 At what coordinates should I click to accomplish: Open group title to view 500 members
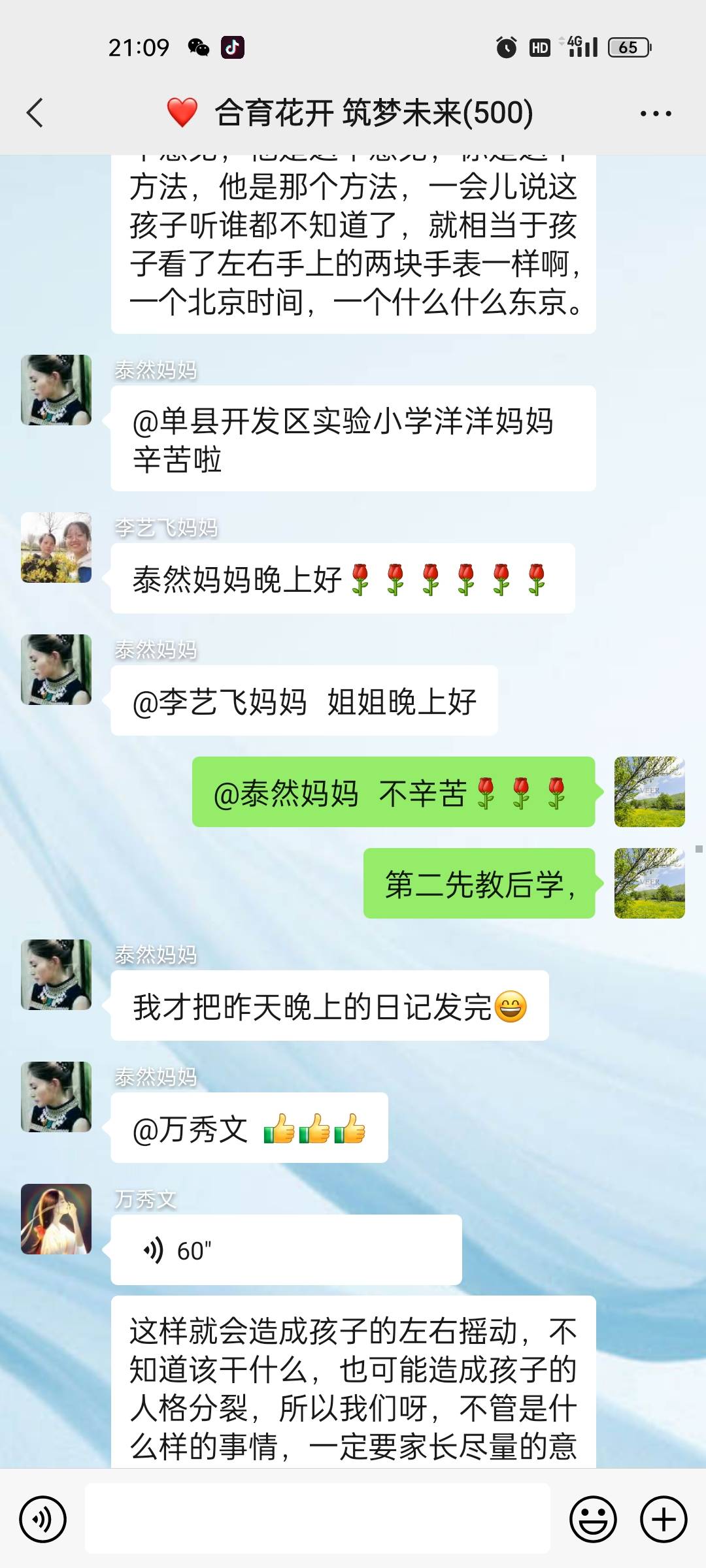point(373,112)
